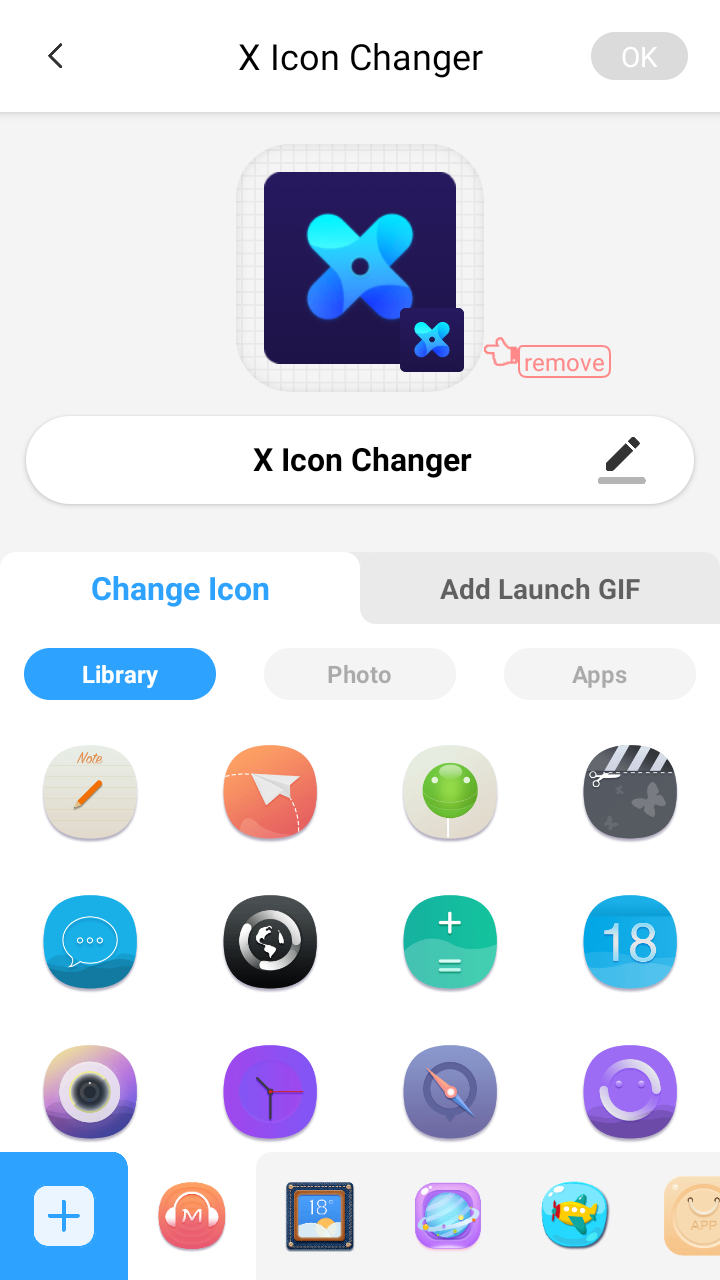Viewport: 720px width, 1280px height.
Task: Select the Apps icon source
Action: pyautogui.click(x=599, y=674)
